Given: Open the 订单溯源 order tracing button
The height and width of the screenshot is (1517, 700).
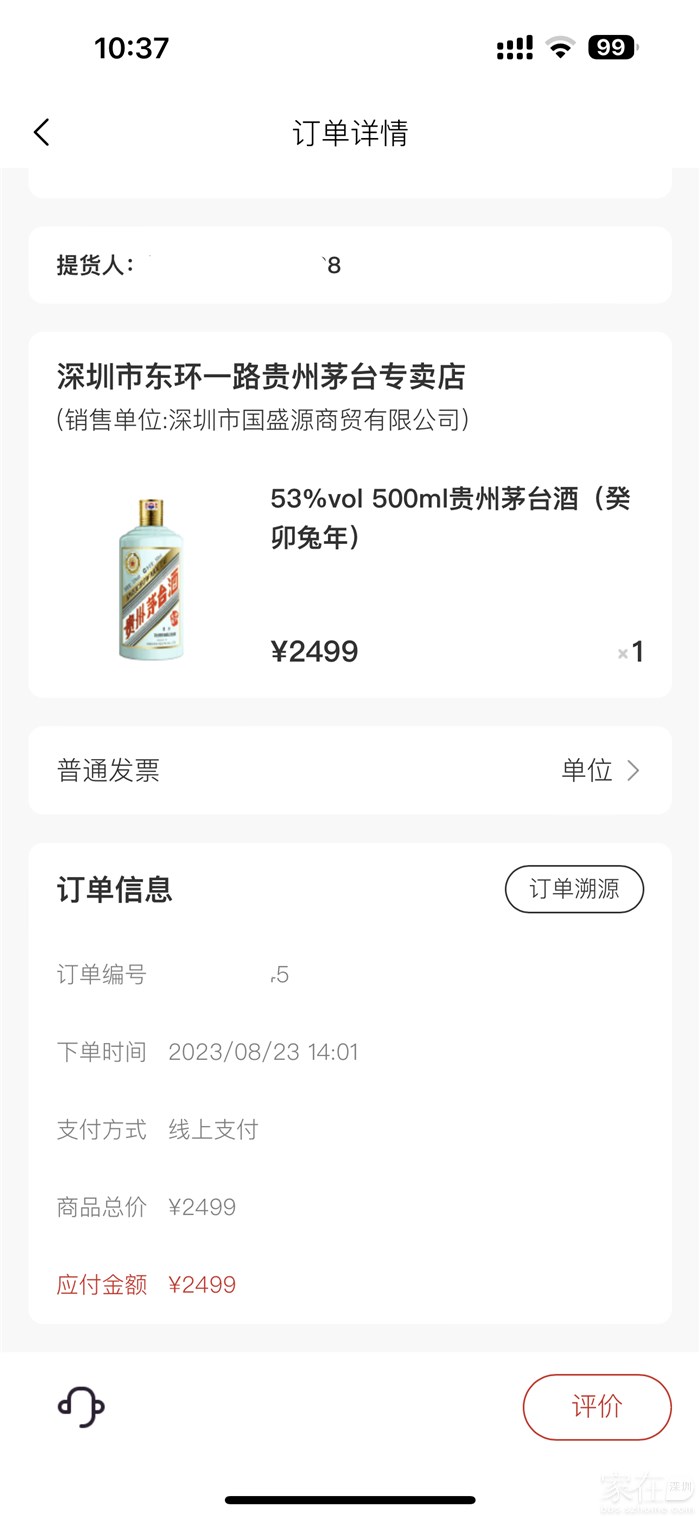Looking at the screenshot, I should point(573,889).
